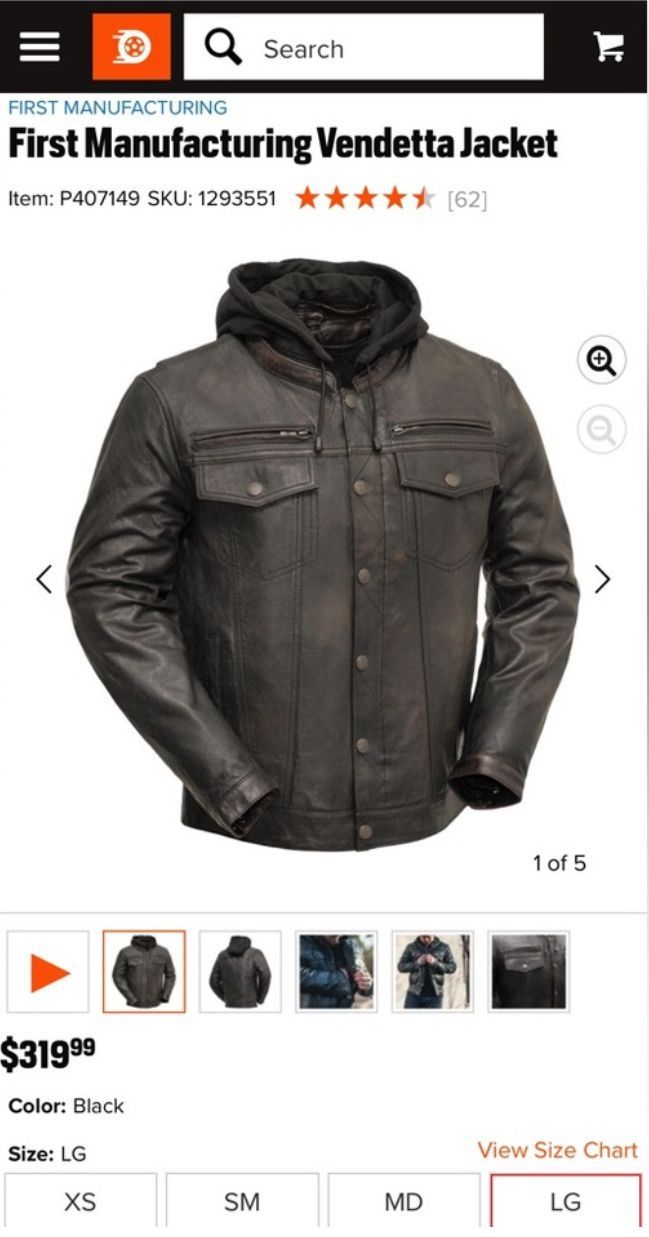Image resolution: width=649 pixels, height=1237 pixels.
Task: Open the First Manufacturing brand link
Action: point(118,107)
